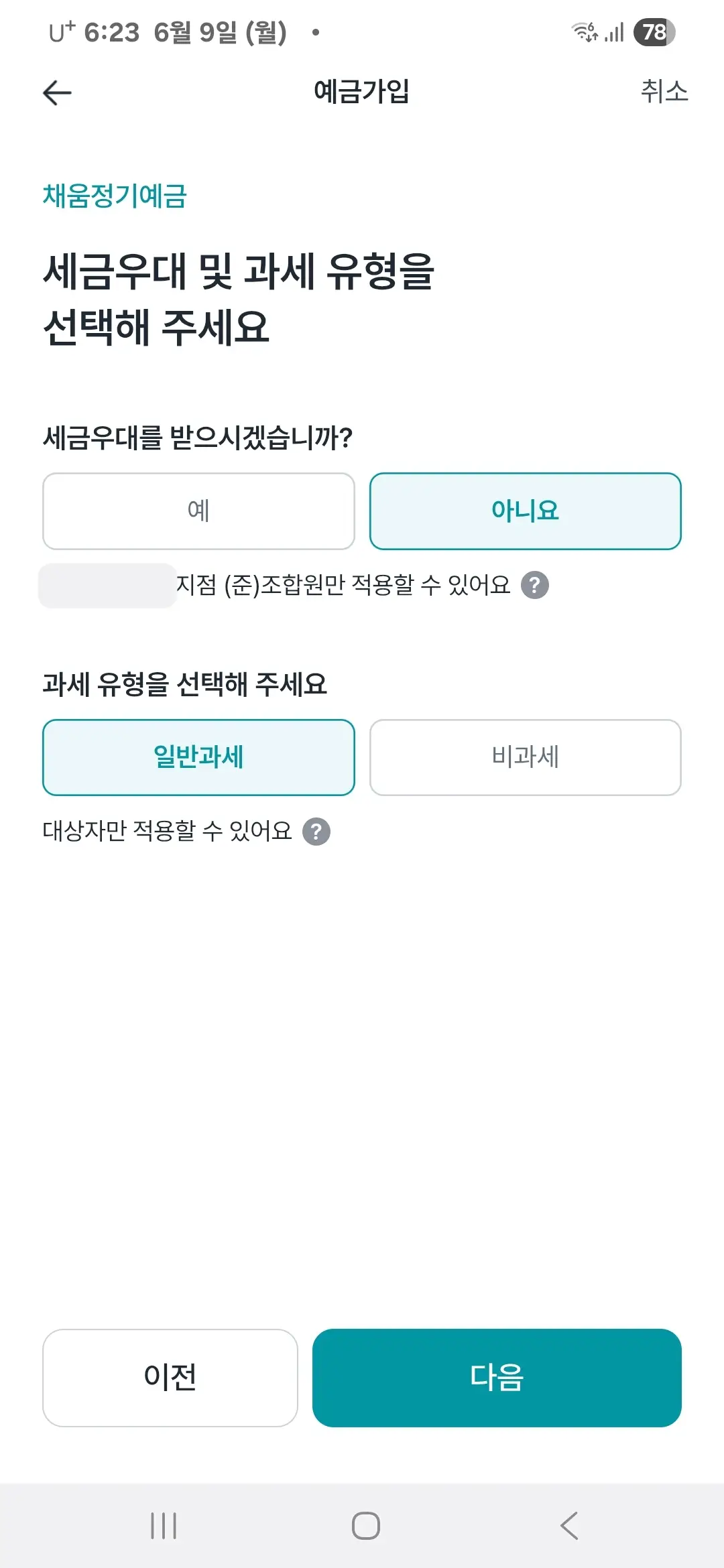Tap the cellular signal icon

(x=615, y=31)
